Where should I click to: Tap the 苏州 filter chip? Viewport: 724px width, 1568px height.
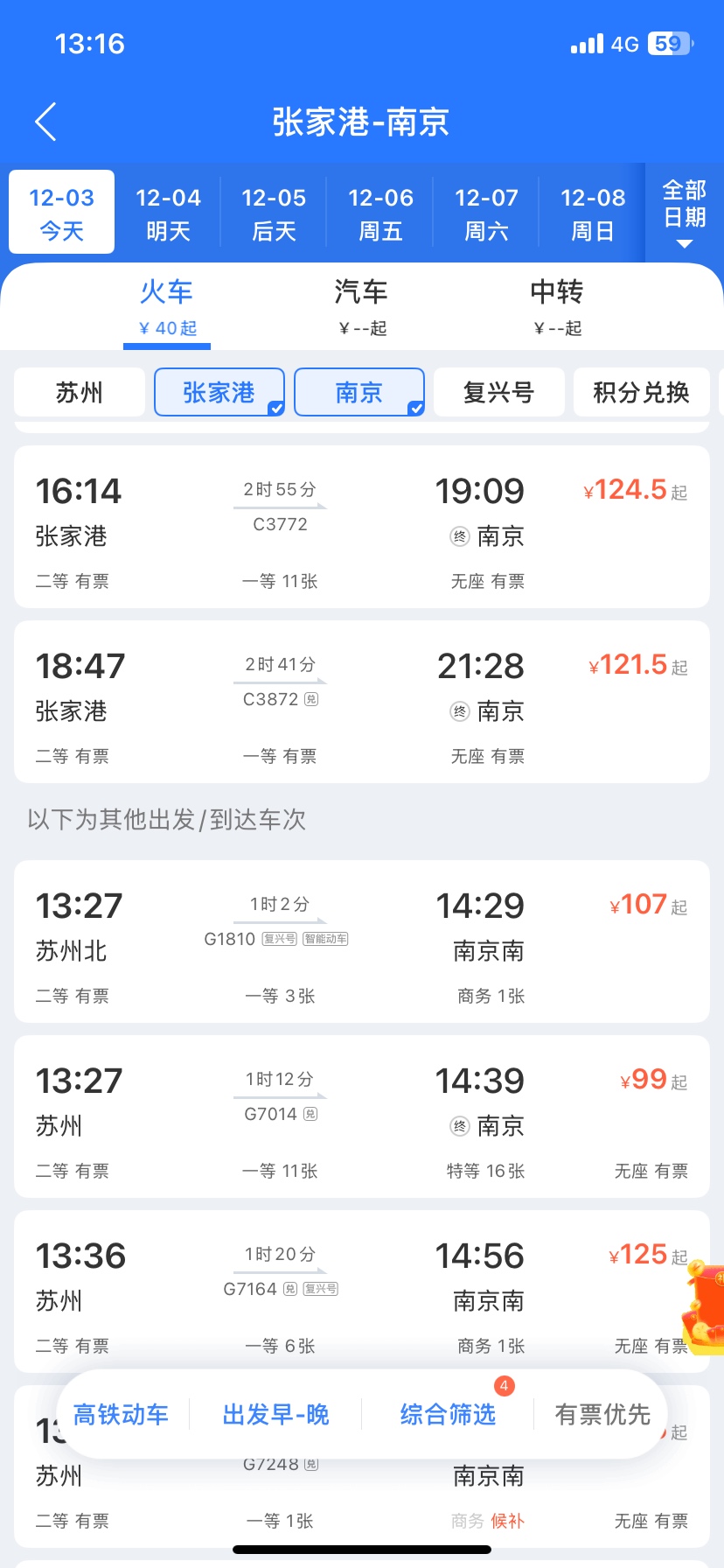(x=80, y=392)
